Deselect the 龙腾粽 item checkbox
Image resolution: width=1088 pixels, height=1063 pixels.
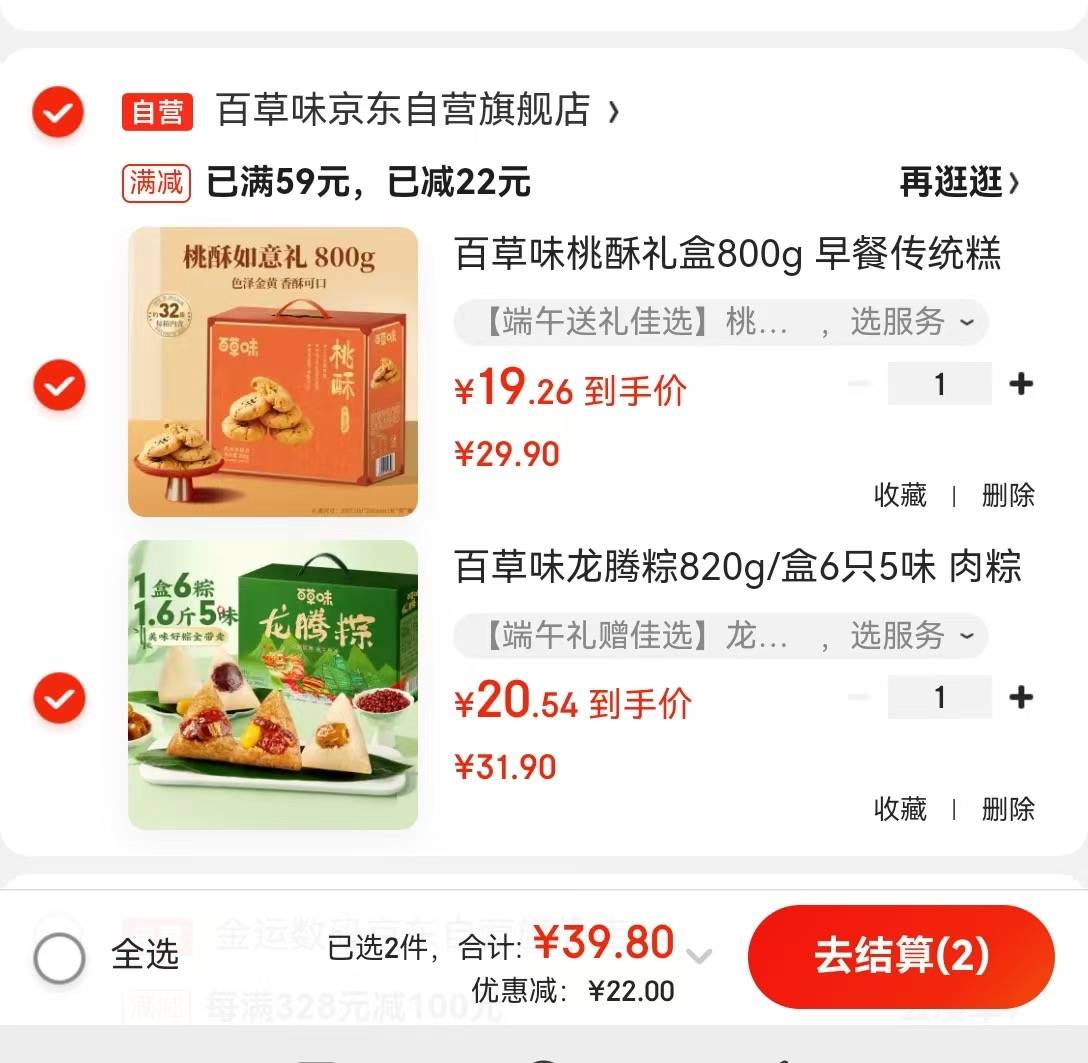click(59, 698)
